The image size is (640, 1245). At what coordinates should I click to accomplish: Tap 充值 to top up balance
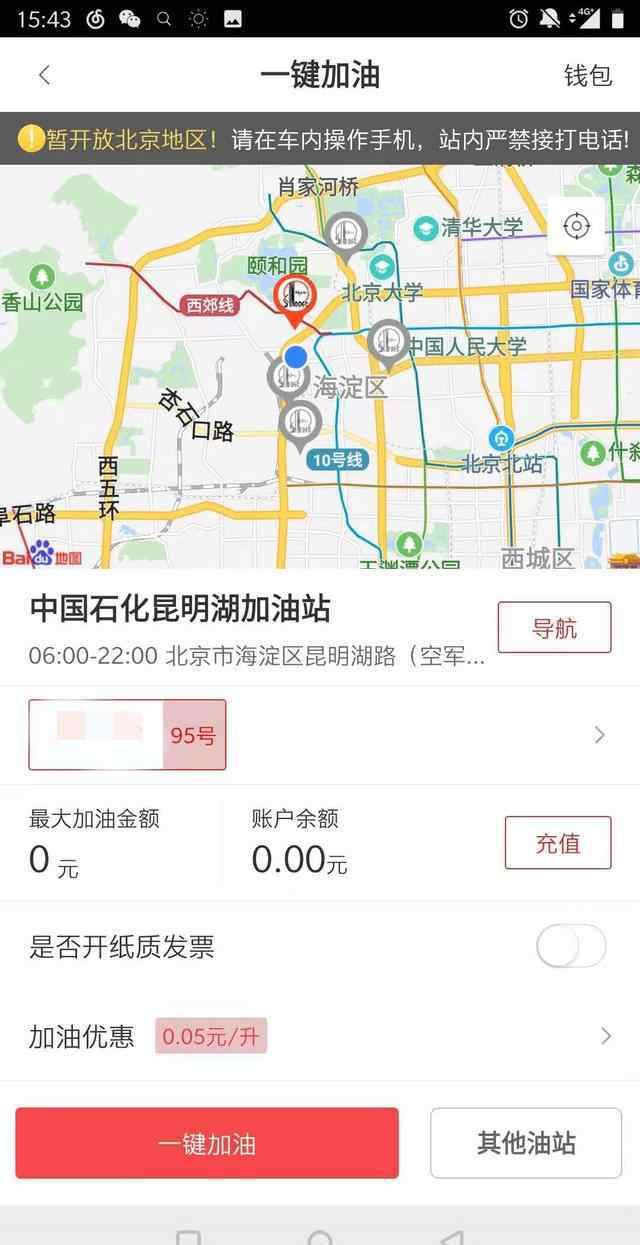(557, 843)
